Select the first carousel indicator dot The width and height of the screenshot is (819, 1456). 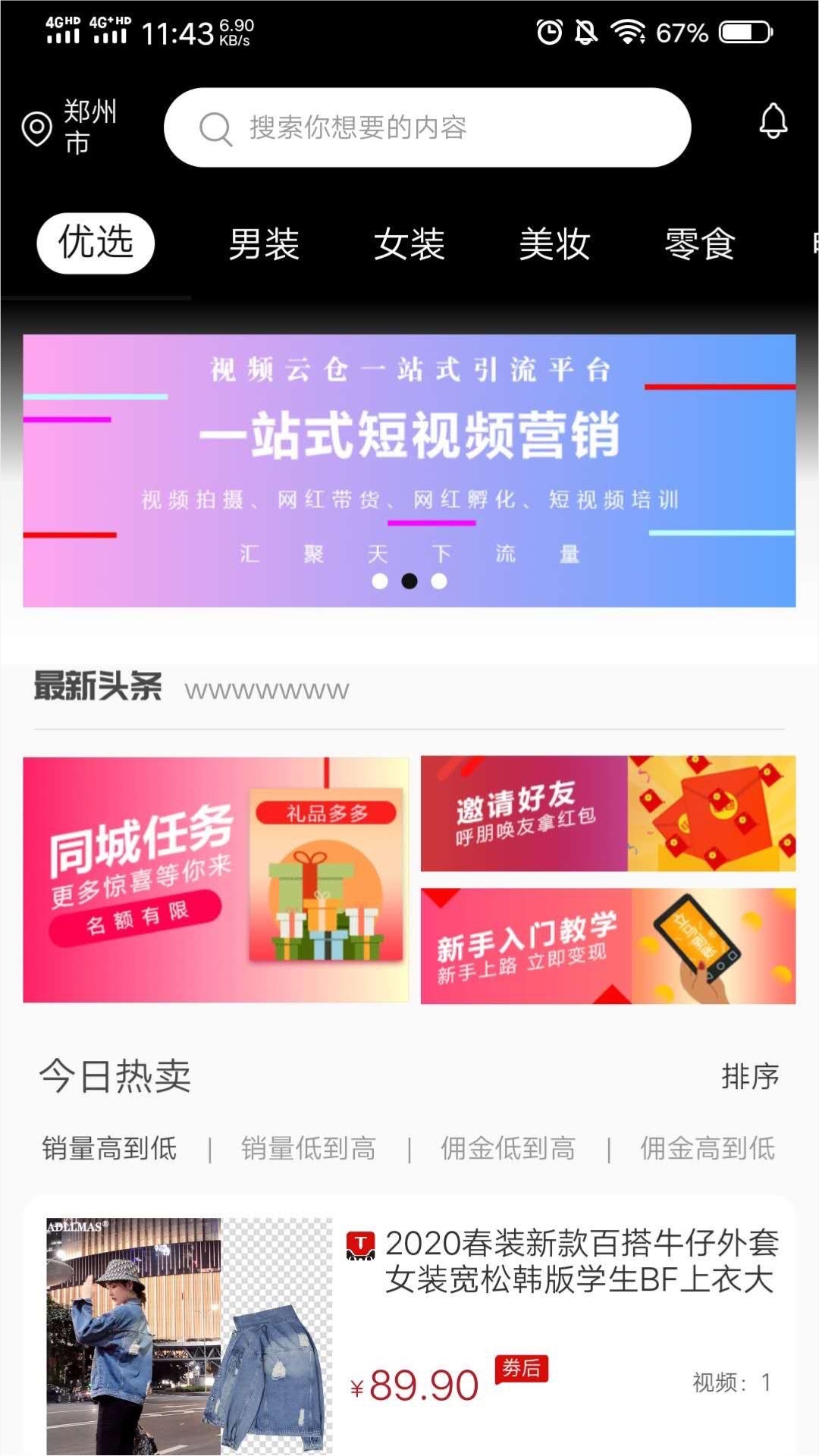[380, 581]
